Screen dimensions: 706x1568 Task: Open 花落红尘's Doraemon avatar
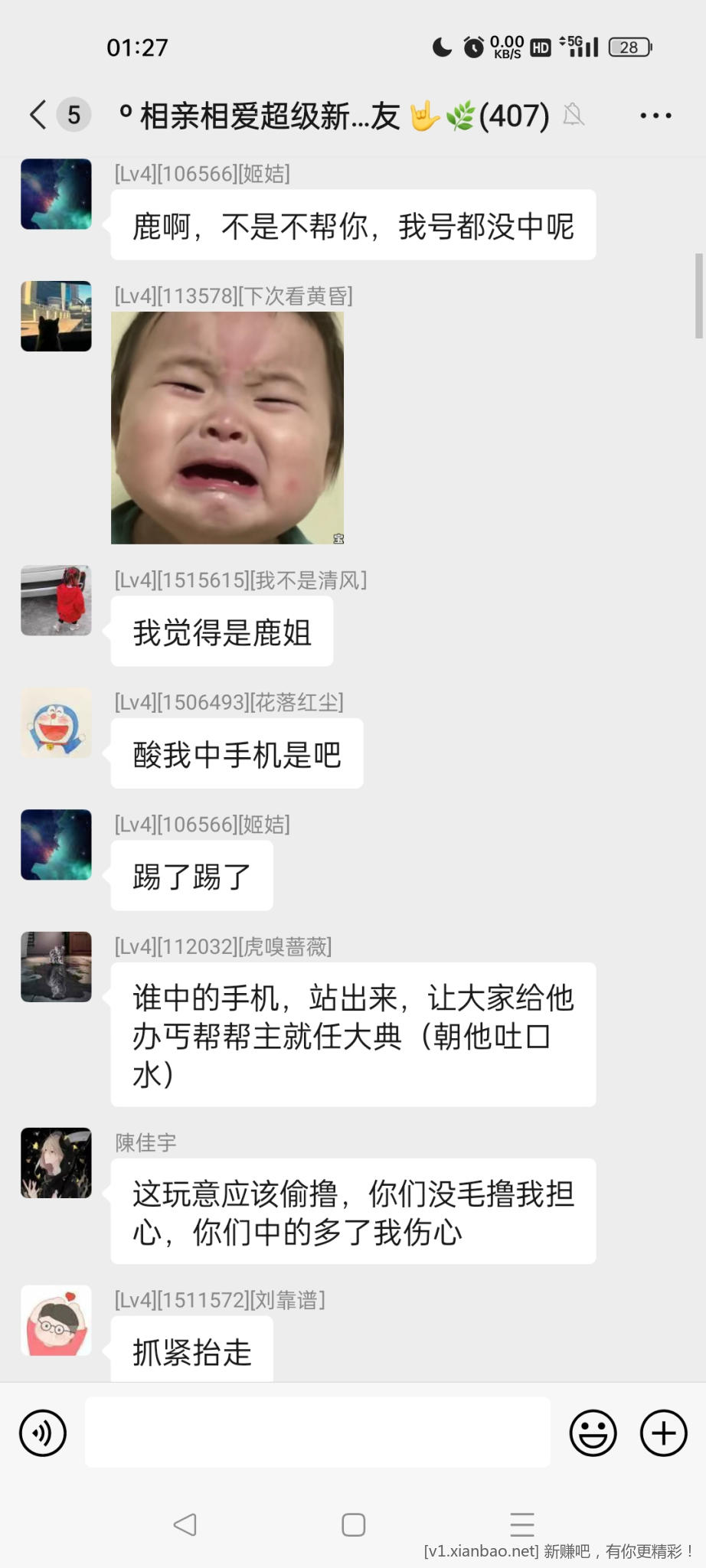pyautogui.click(x=56, y=723)
